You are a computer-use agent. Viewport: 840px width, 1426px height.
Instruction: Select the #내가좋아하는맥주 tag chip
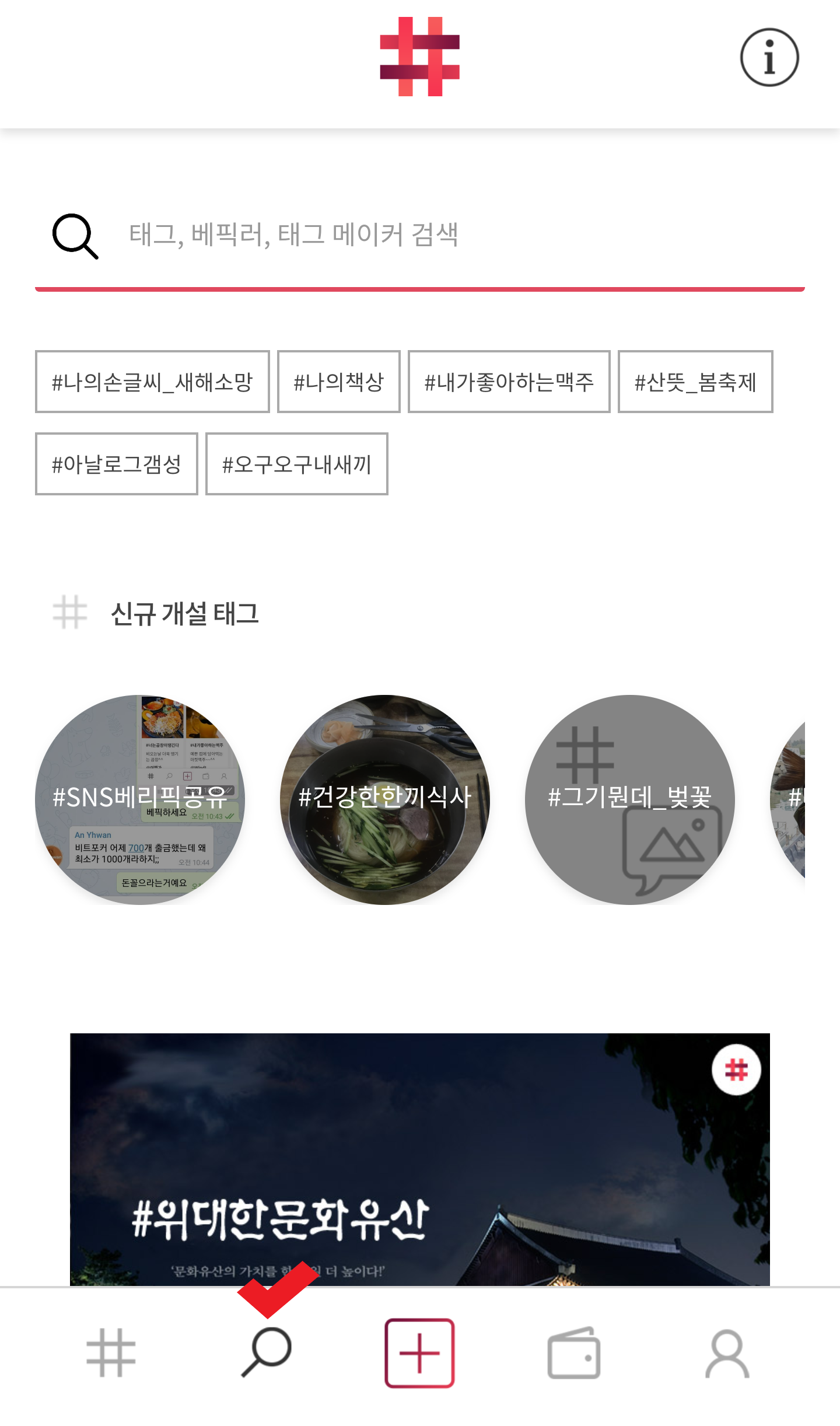pos(509,382)
